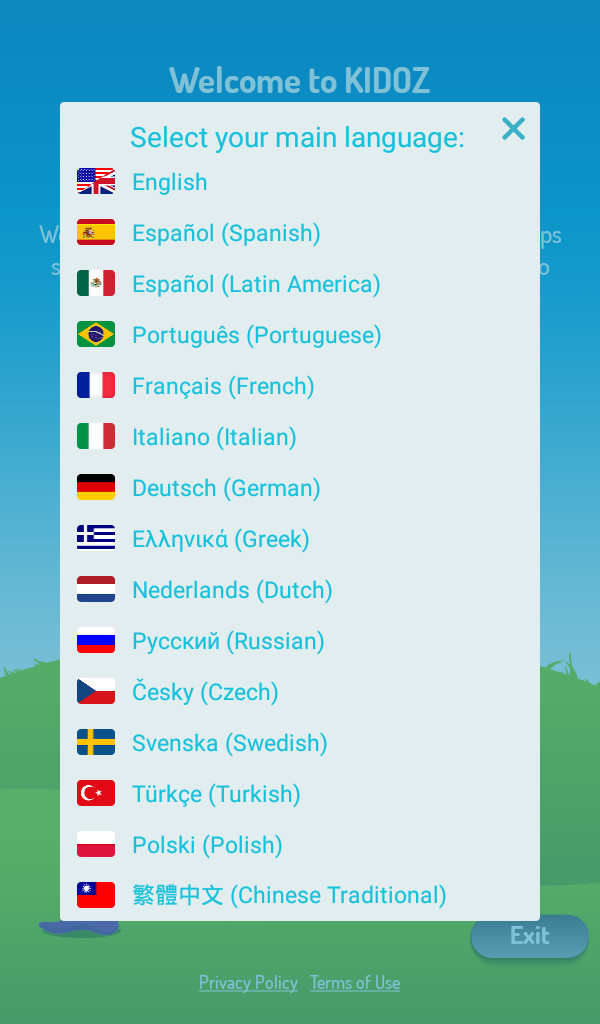This screenshot has height=1024, width=600.
Task: Pick Polski (Polish)
Action: click(207, 845)
